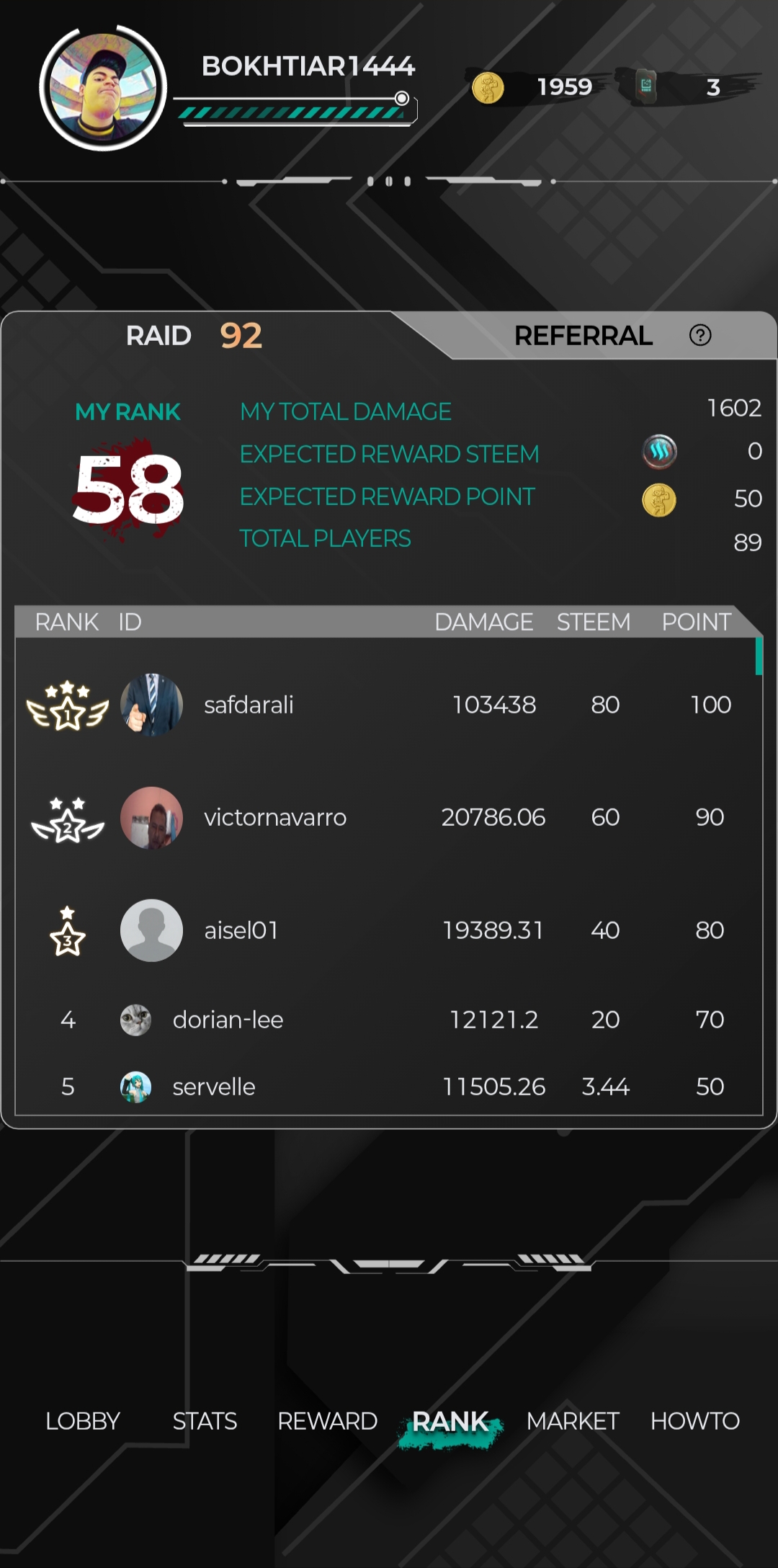Open safdarali's ranking row
The width and height of the screenshot is (778, 1568).
click(x=388, y=705)
